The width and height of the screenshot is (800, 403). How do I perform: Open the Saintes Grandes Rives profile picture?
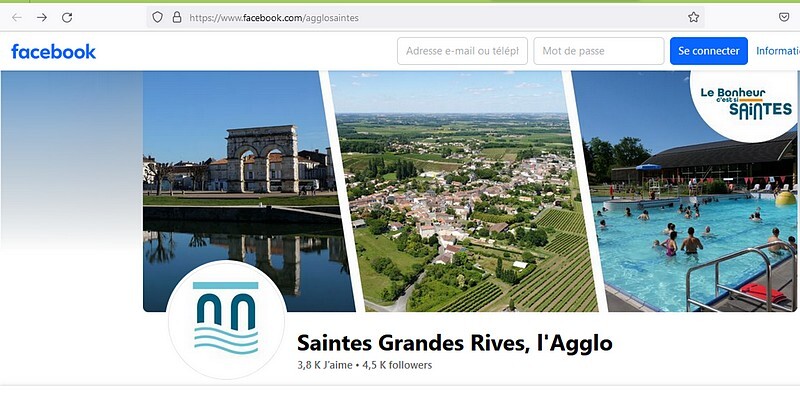pyautogui.click(x=226, y=320)
